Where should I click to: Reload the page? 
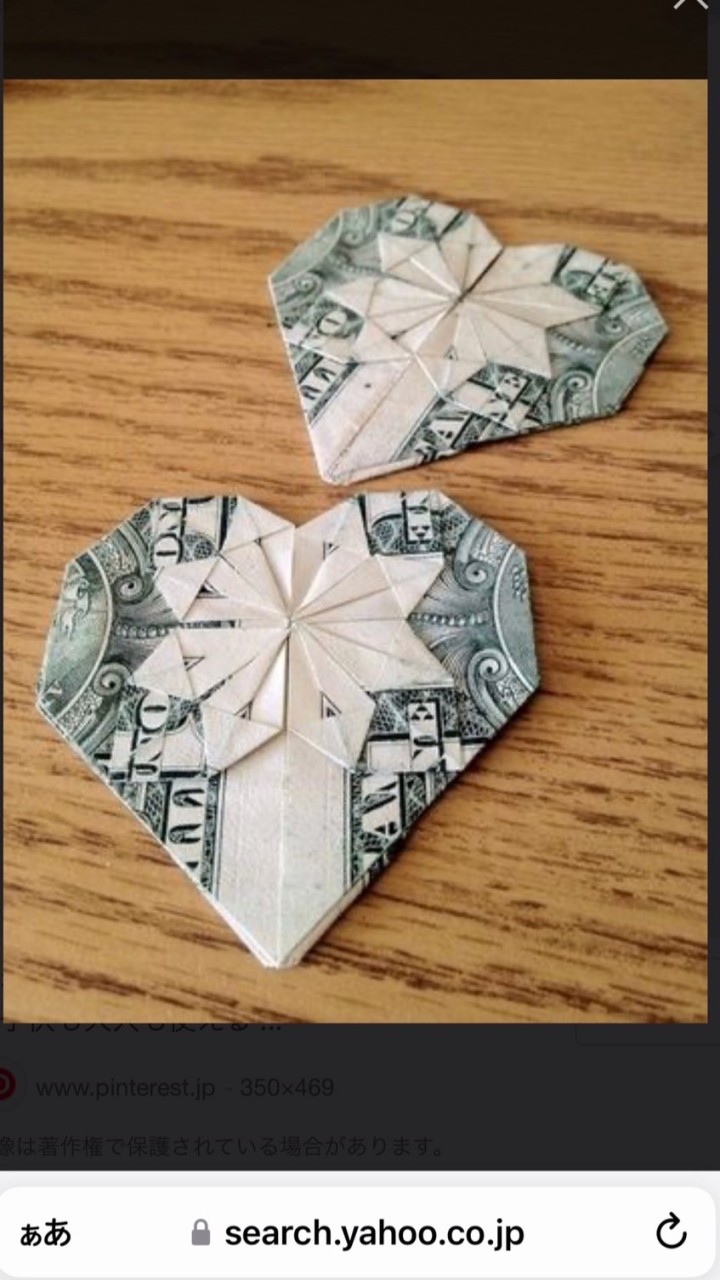point(671,1232)
